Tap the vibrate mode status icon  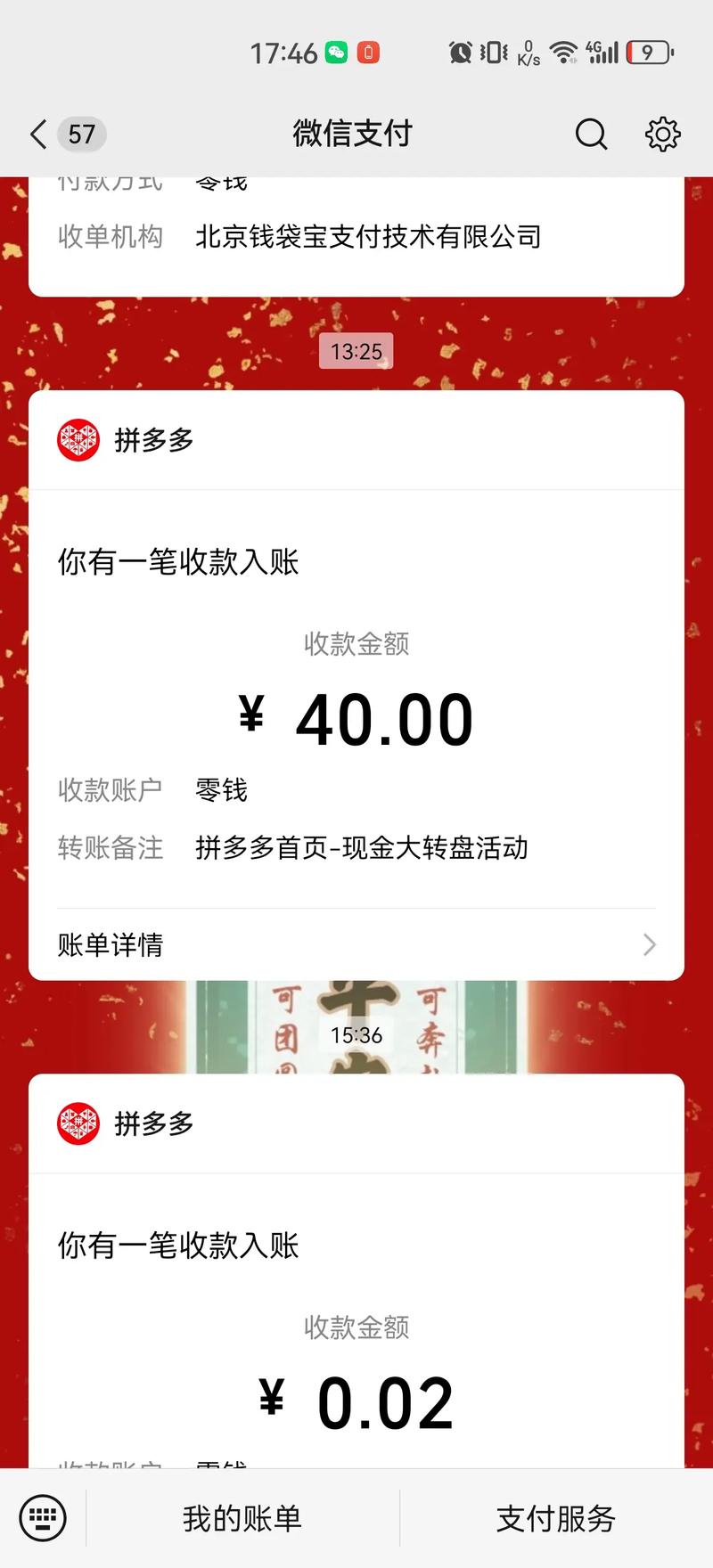click(492, 53)
